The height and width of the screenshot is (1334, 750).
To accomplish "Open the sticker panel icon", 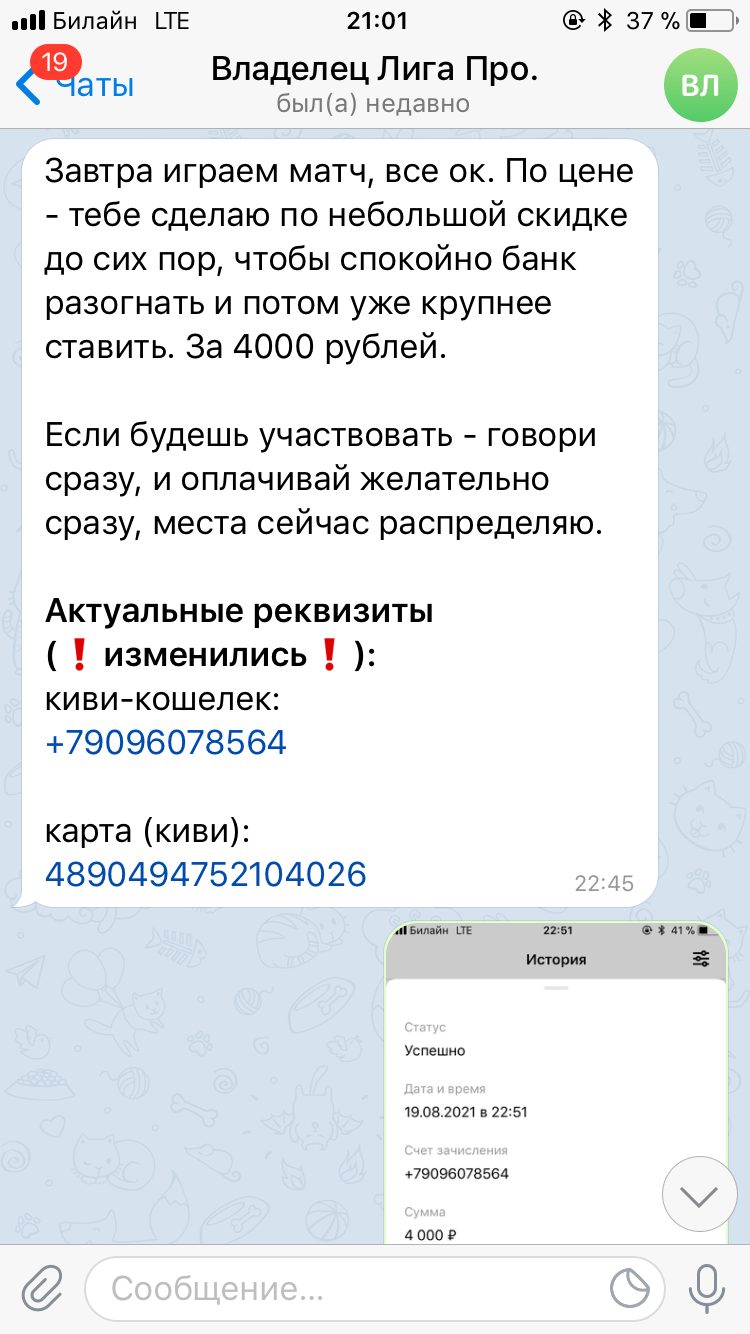I will [x=630, y=1289].
